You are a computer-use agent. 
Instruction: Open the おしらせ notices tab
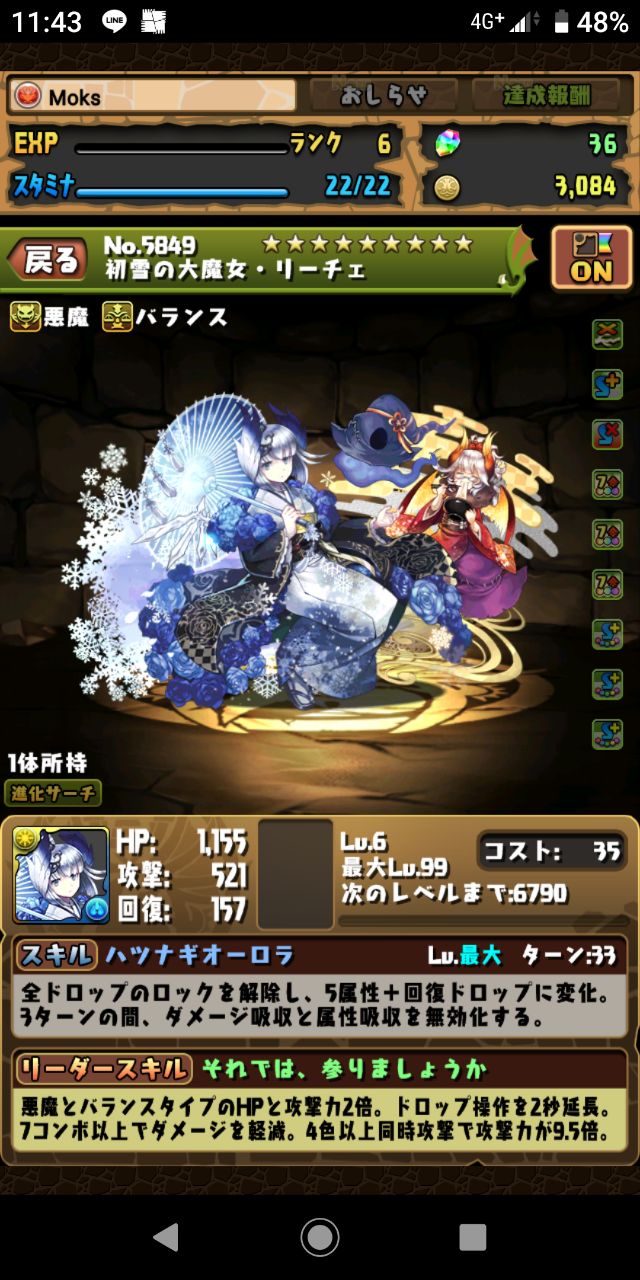[383, 95]
